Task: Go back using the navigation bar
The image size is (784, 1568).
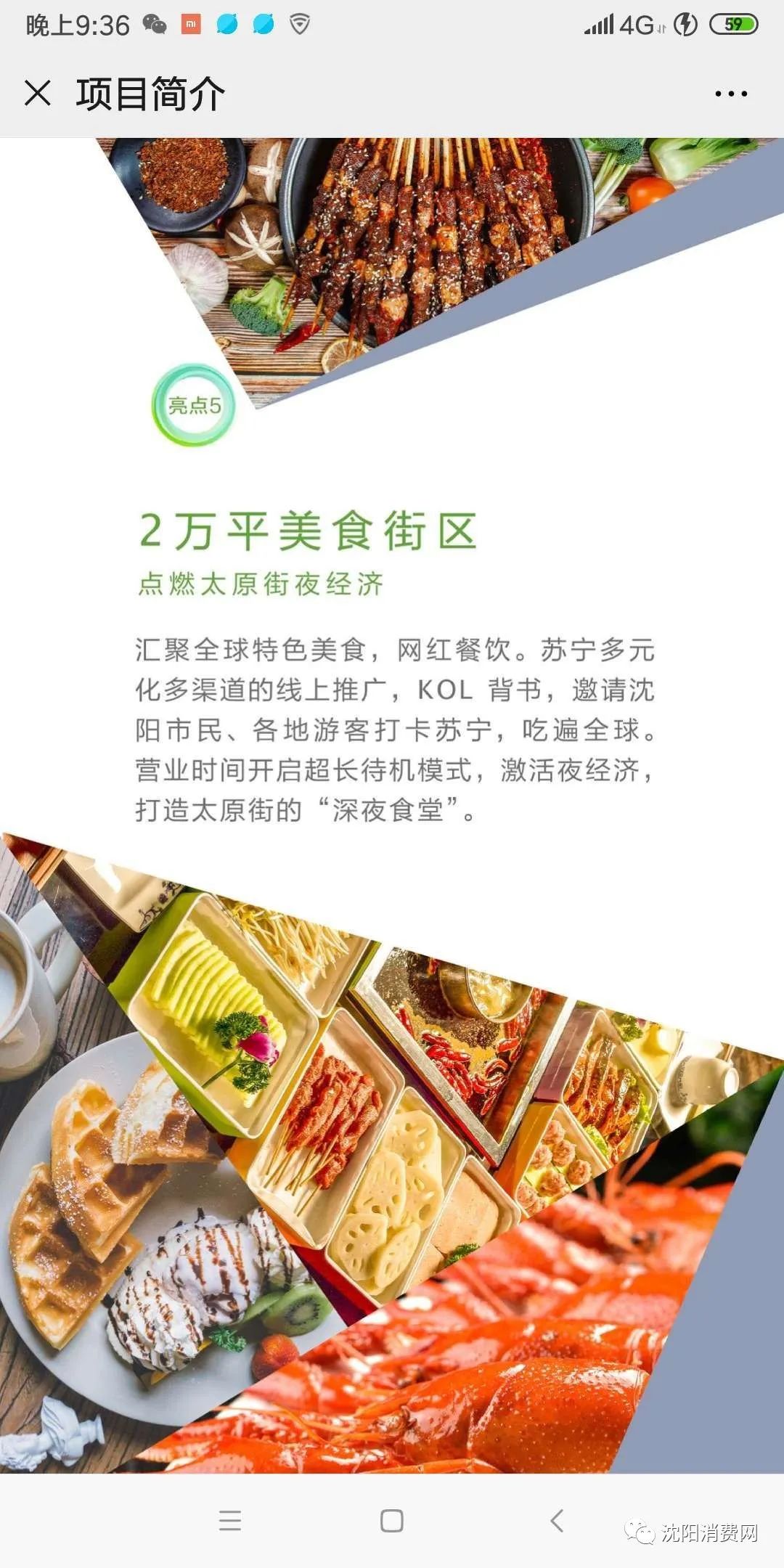Action: click(x=557, y=1520)
